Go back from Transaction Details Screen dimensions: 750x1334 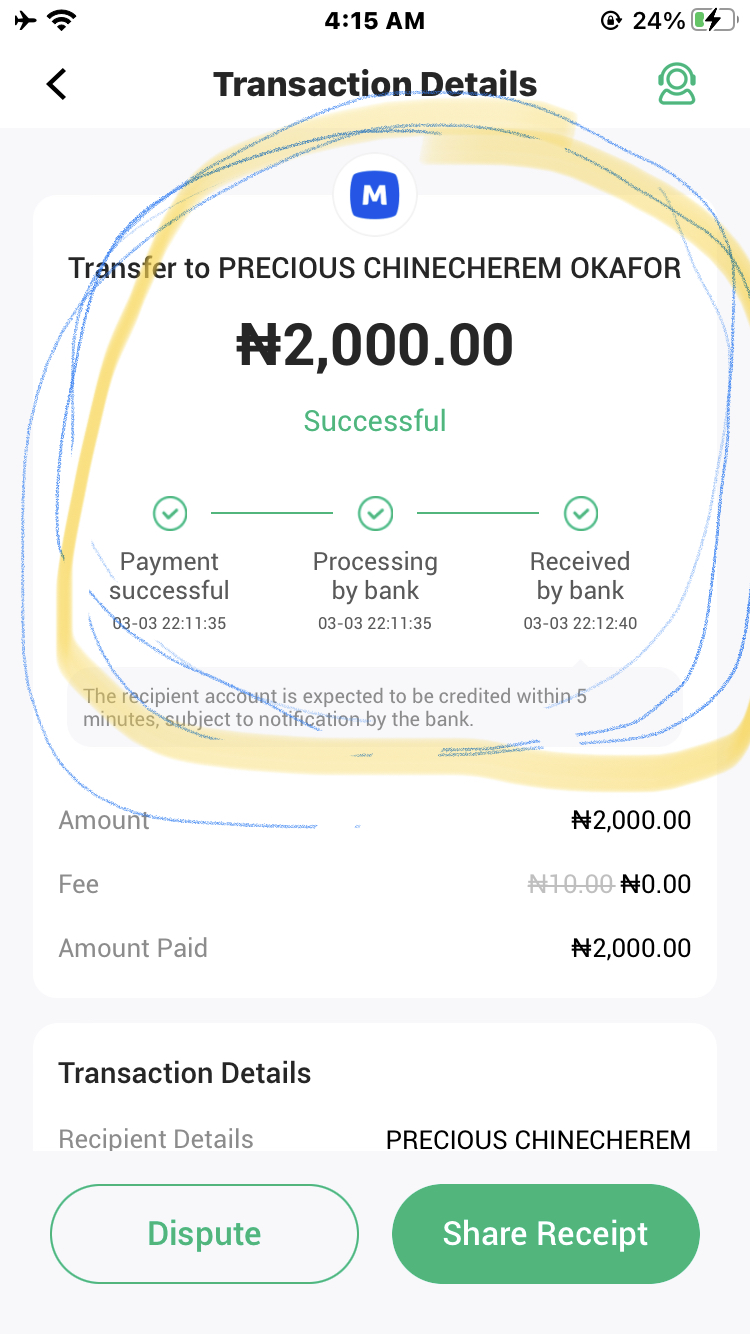[x=57, y=84]
